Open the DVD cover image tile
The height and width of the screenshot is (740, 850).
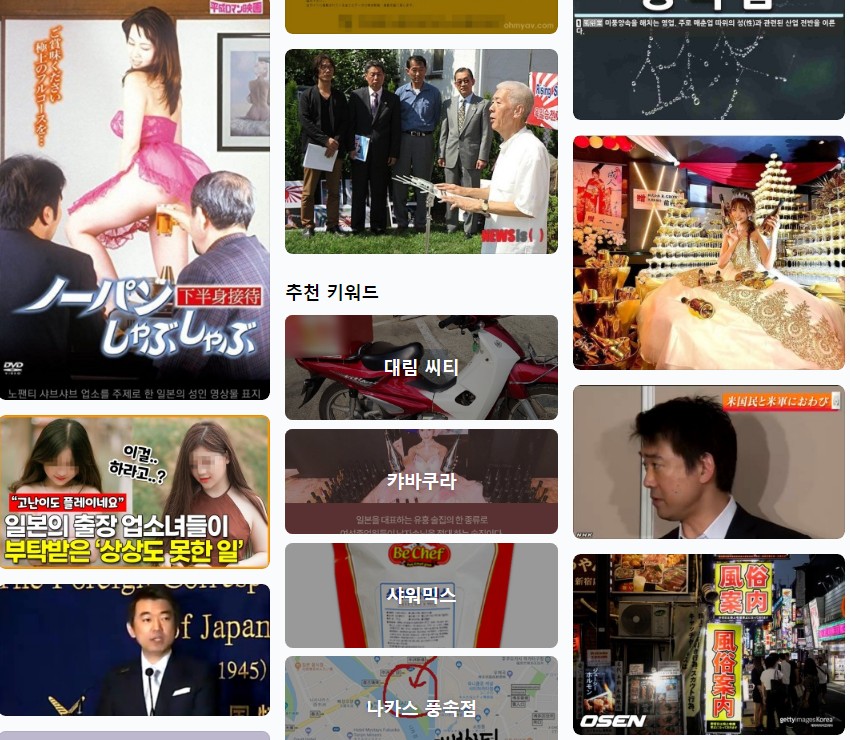coord(134,200)
